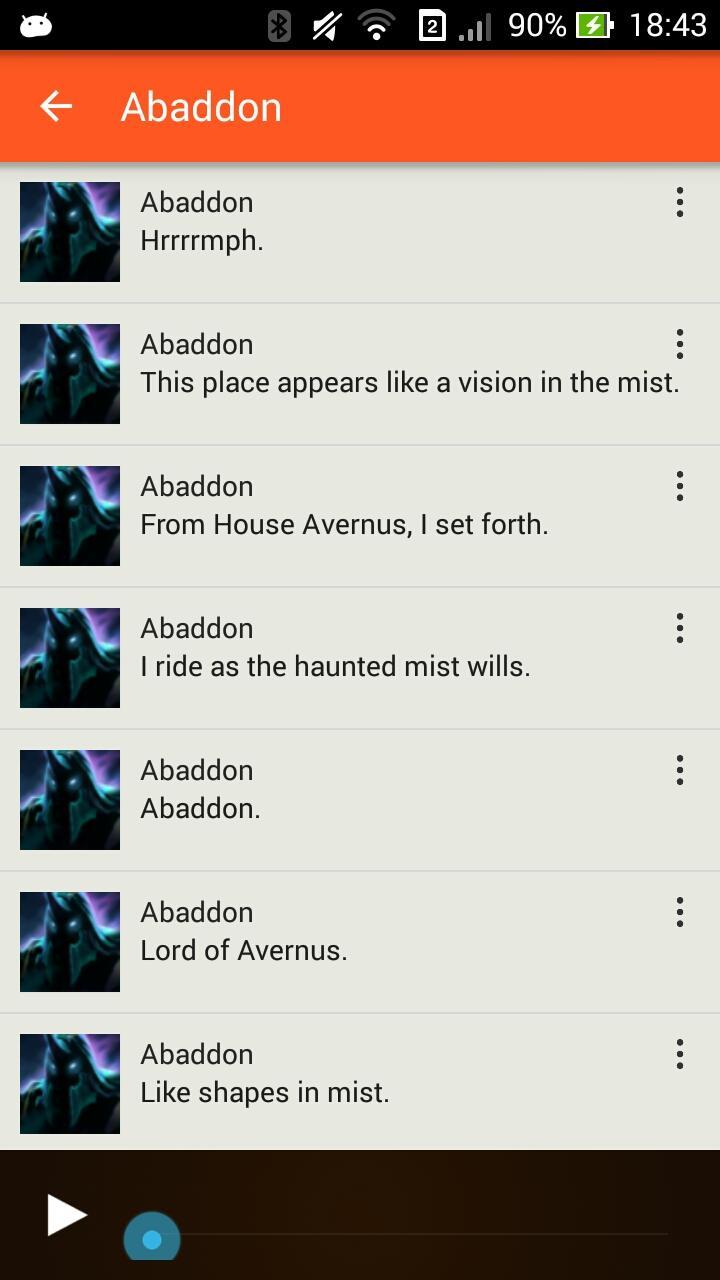Open options for "From House Avernus" line
The width and height of the screenshot is (720, 1280).
[679, 486]
